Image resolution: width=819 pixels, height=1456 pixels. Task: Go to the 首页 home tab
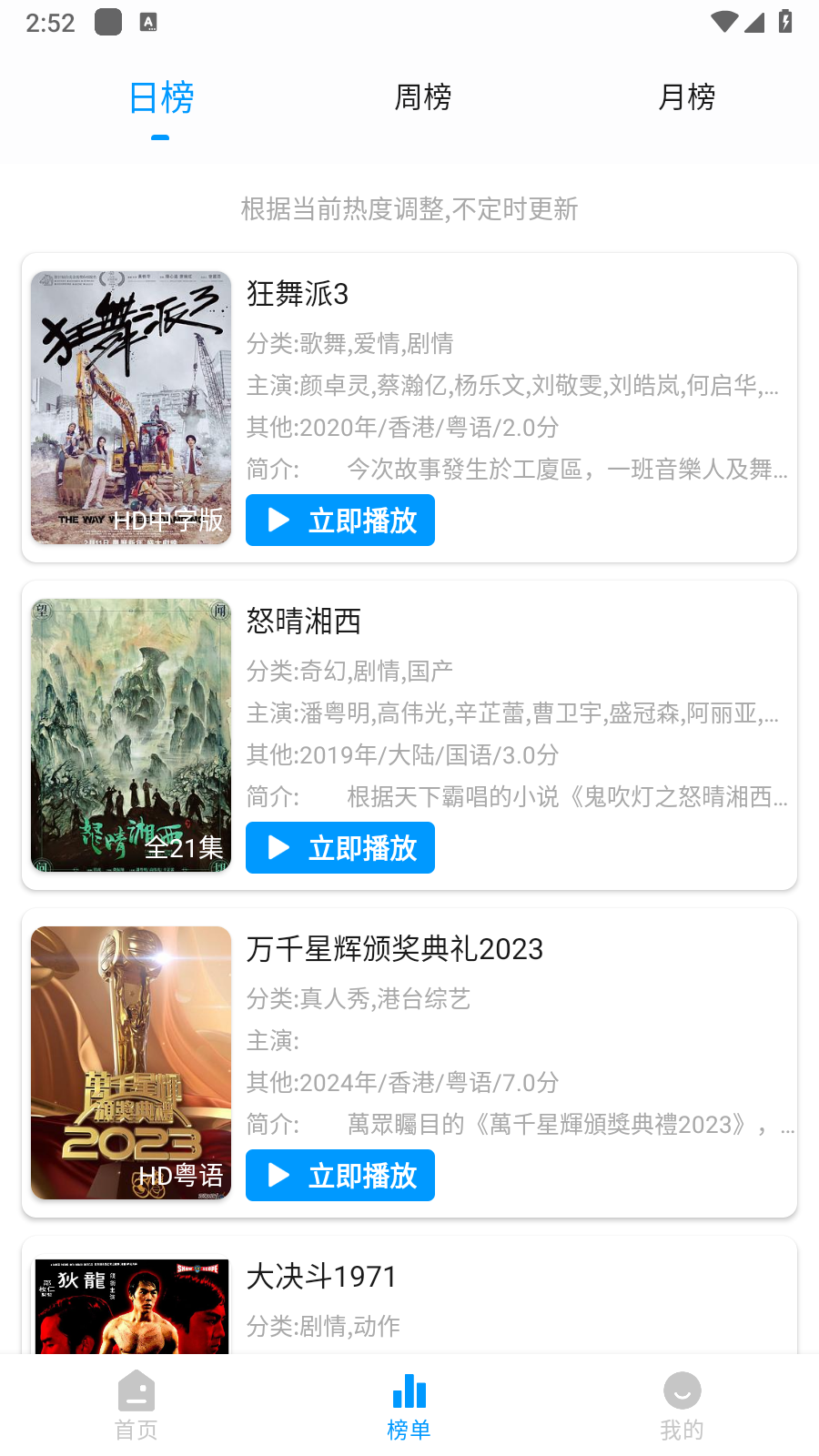[136, 1406]
